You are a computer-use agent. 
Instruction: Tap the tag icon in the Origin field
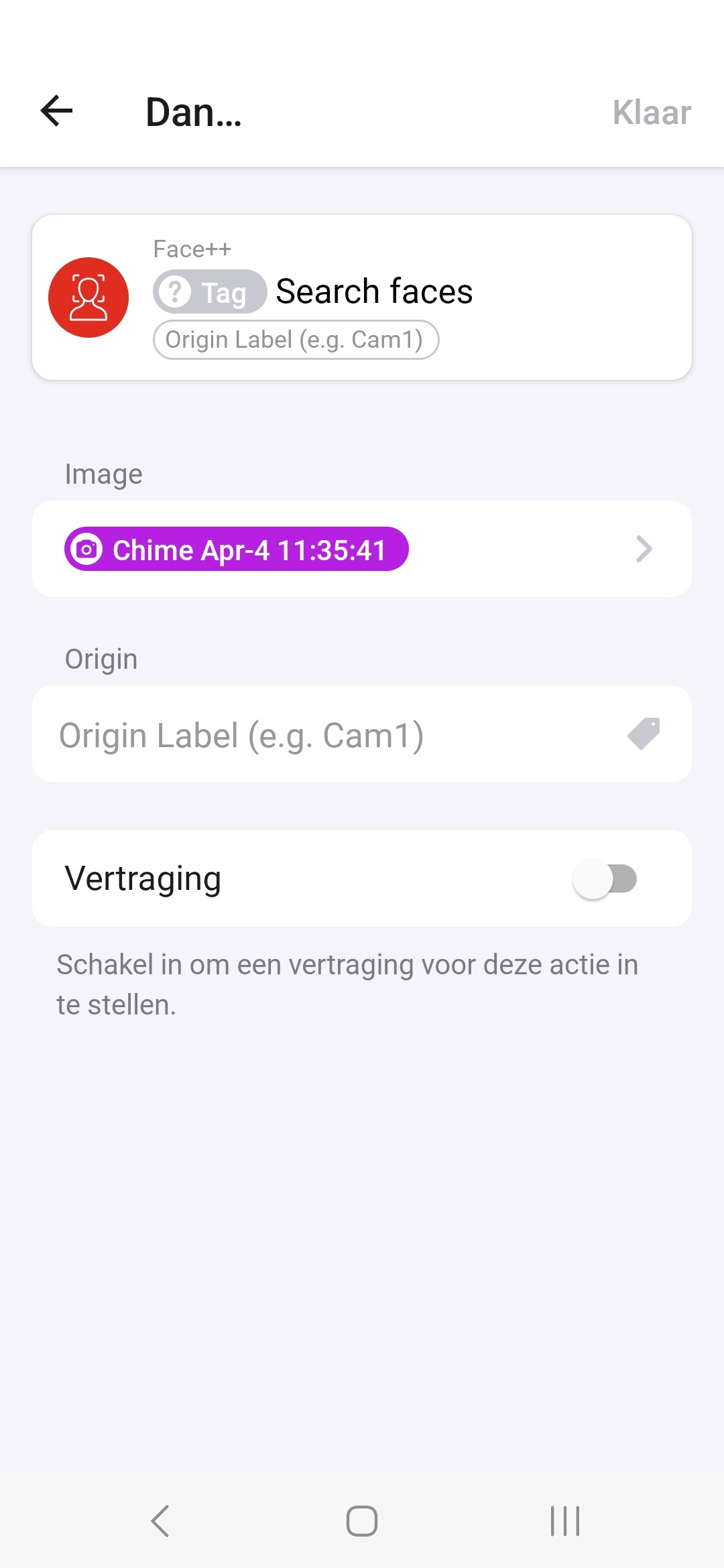tap(644, 733)
